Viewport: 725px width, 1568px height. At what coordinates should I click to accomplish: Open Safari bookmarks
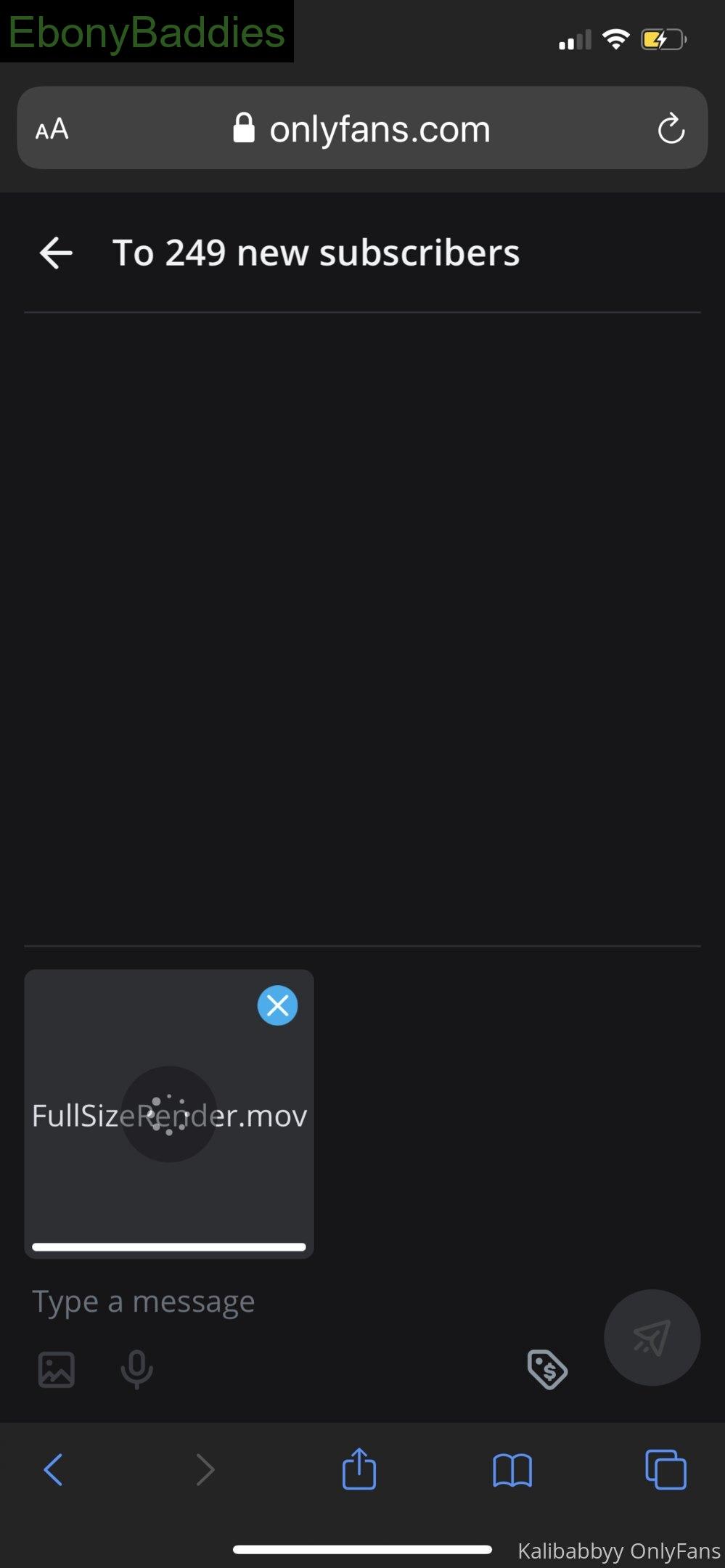[512, 1471]
